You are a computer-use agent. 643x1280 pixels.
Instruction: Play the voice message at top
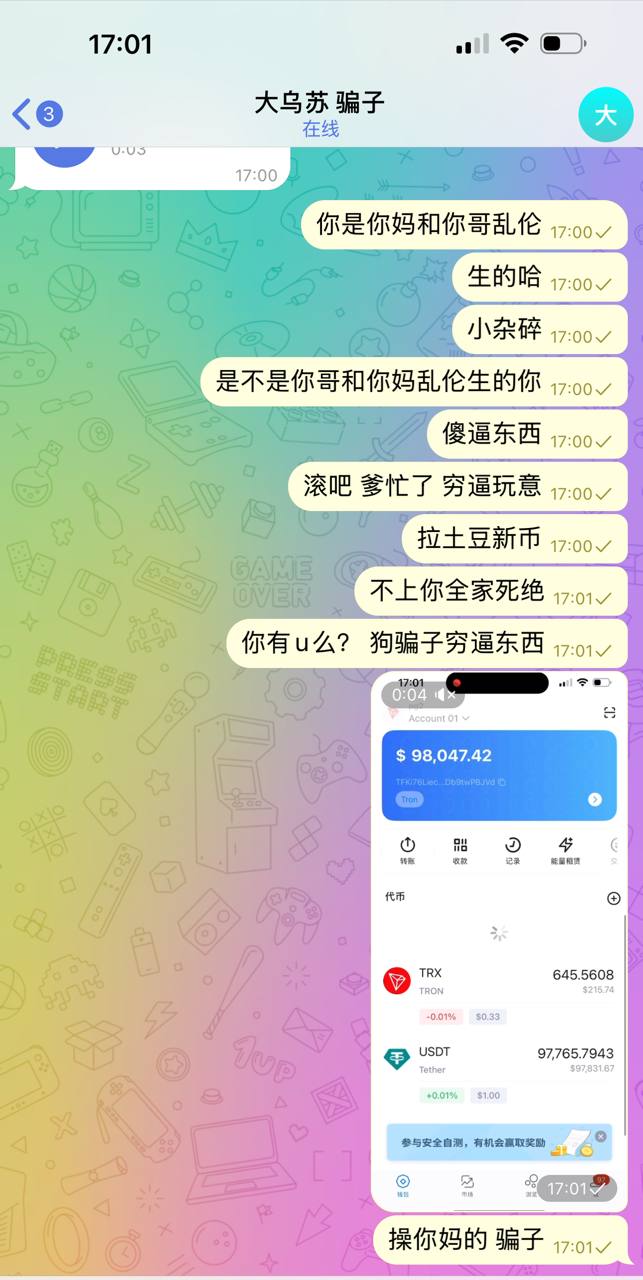(65, 153)
